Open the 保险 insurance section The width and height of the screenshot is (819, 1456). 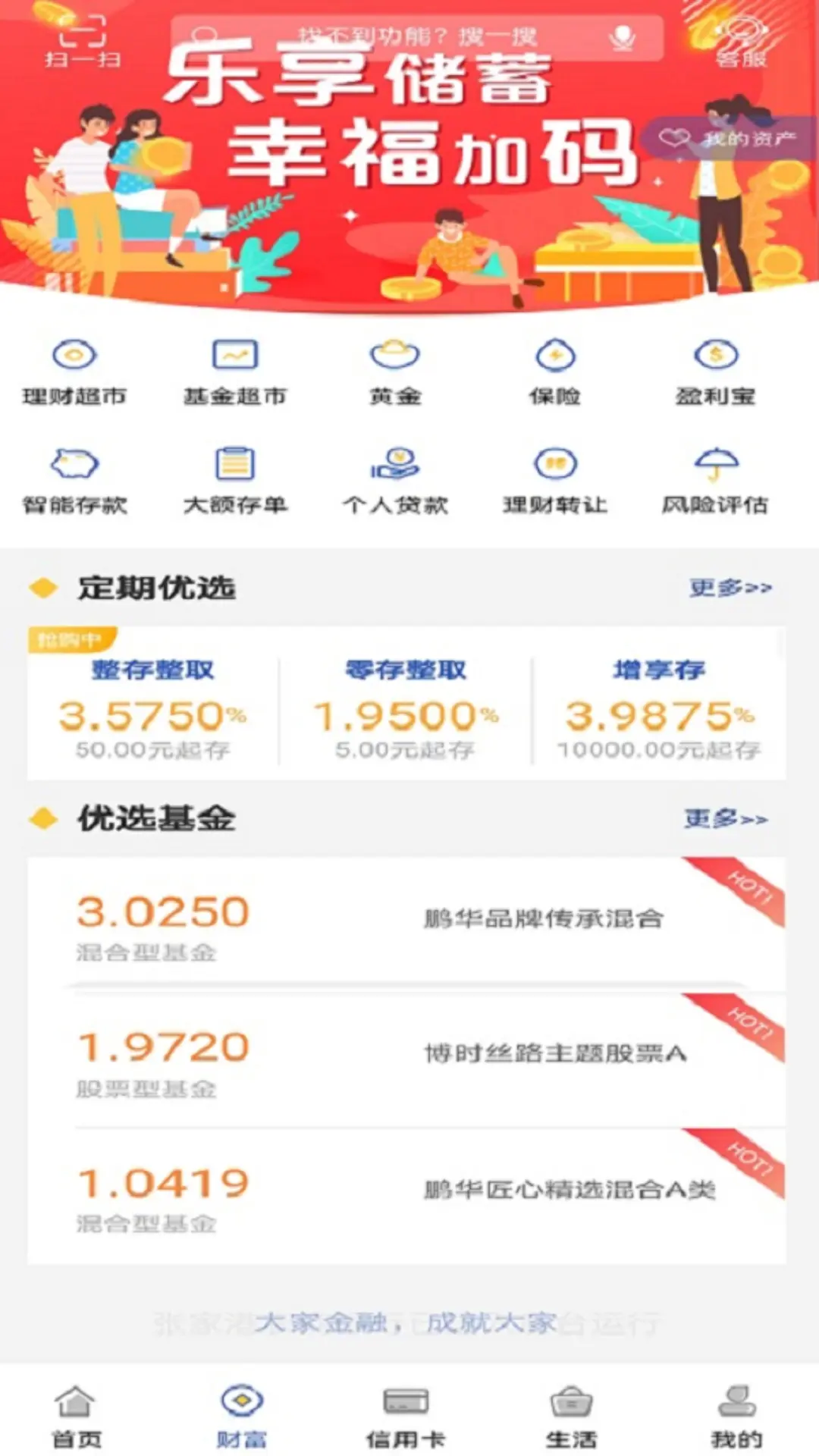coord(556,372)
